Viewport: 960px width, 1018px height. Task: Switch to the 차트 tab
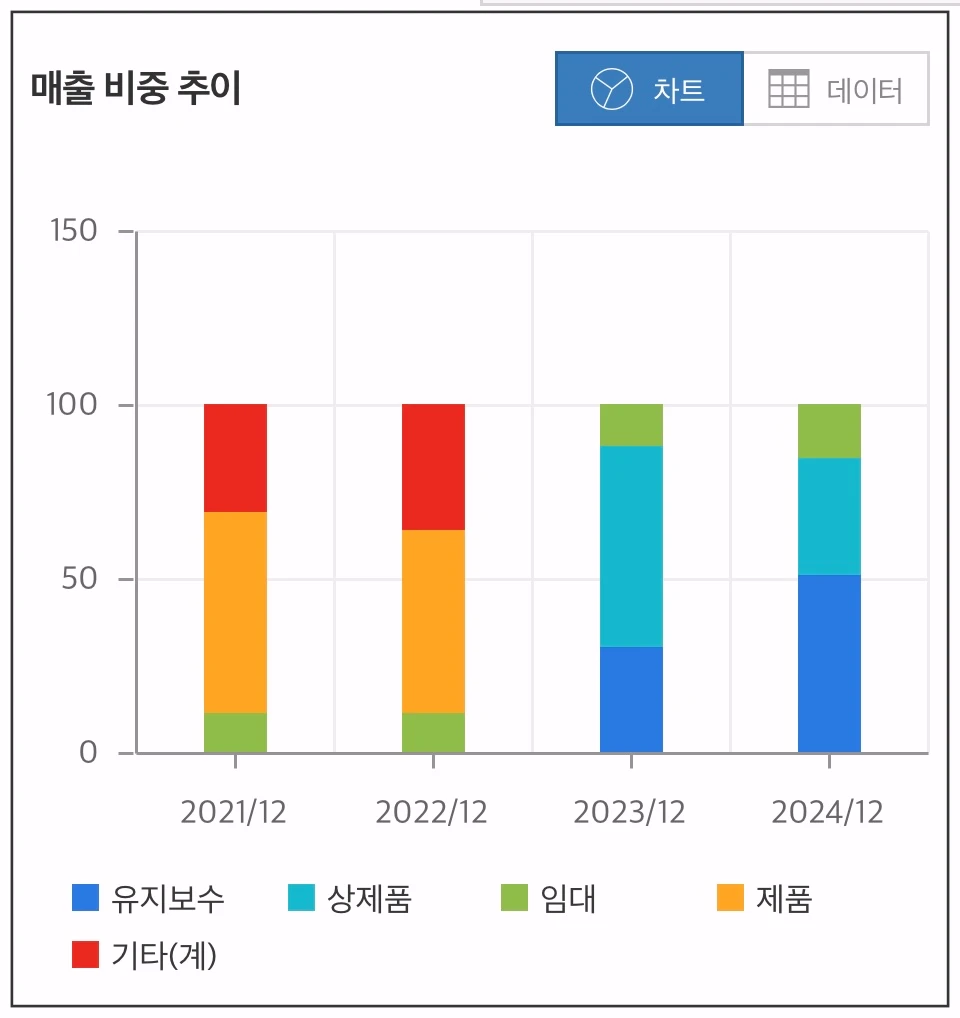pyautogui.click(x=649, y=88)
